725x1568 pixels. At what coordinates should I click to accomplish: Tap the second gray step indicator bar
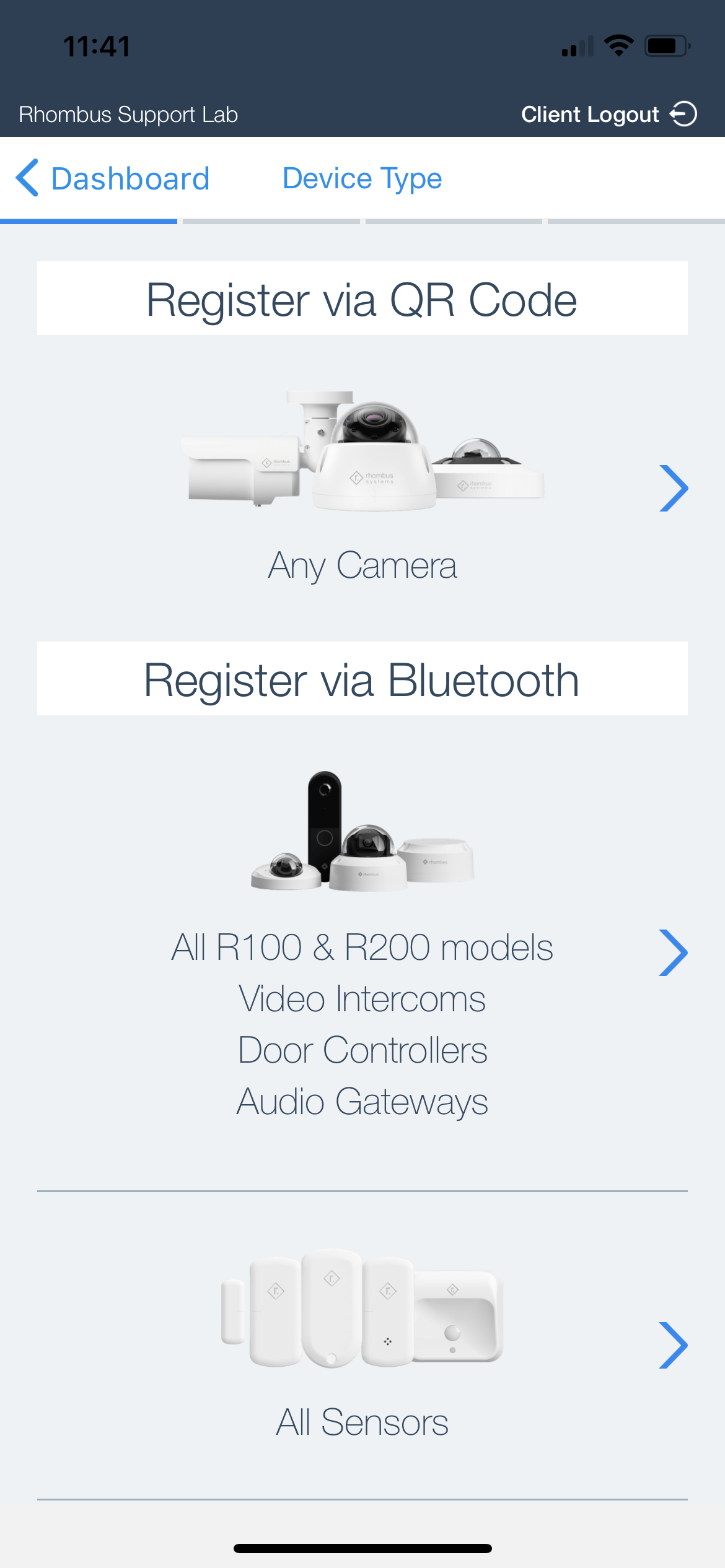coord(270,220)
